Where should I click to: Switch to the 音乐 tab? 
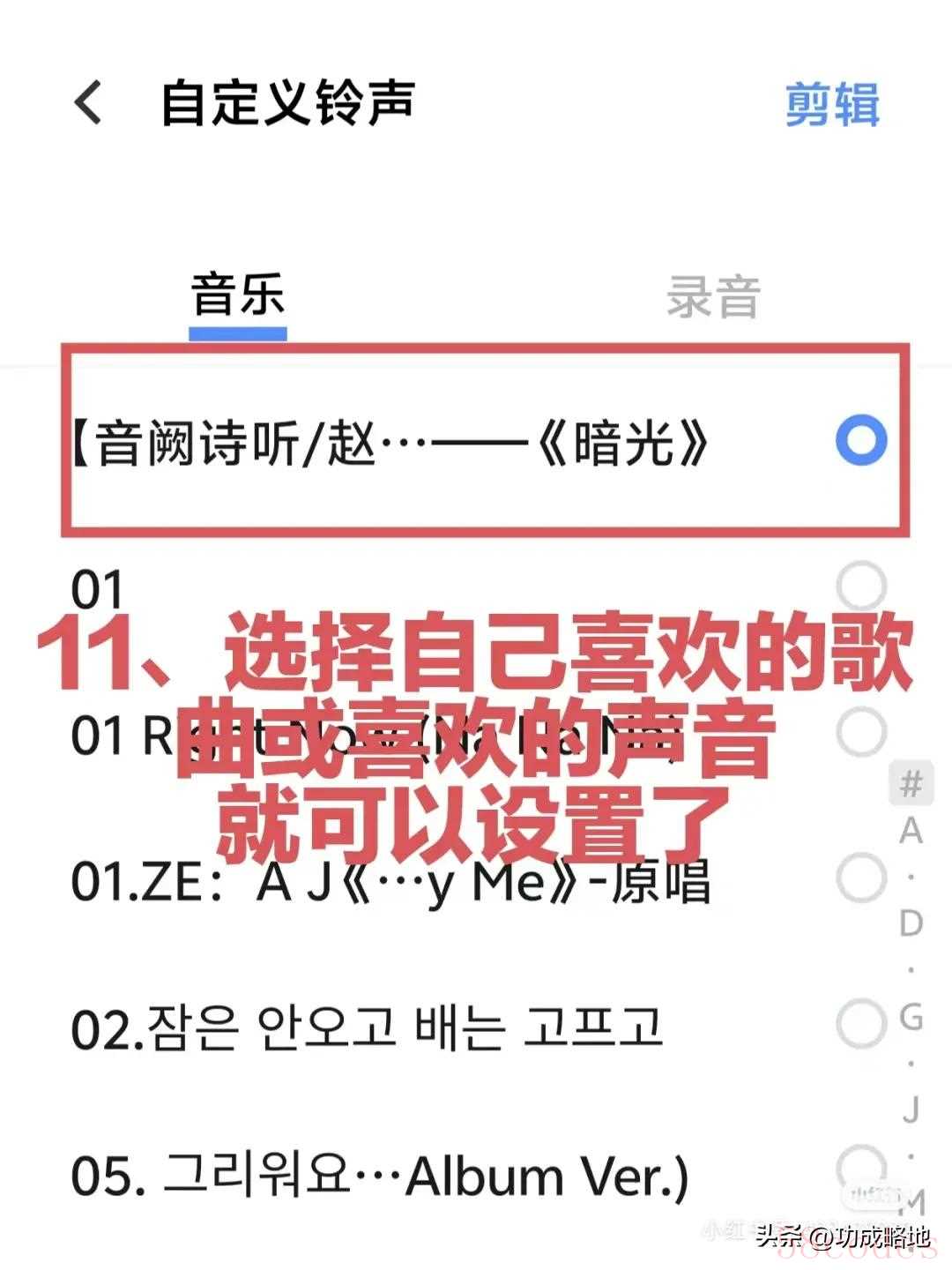tap(238, 296)
